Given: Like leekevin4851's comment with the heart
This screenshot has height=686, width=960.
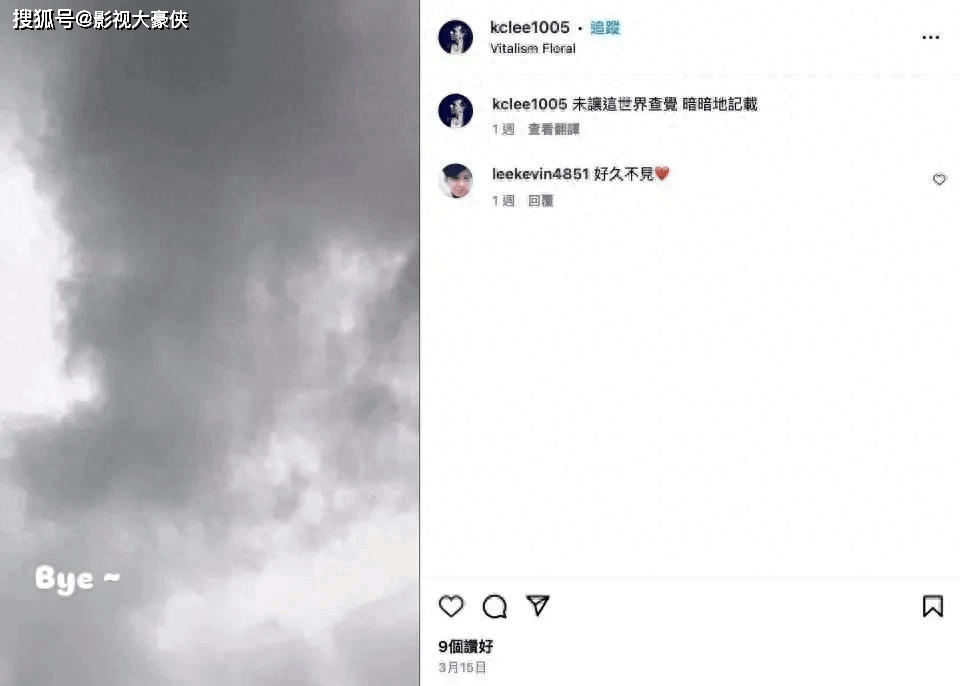Looking at the screenshot, I should click(x=939, y=180).
